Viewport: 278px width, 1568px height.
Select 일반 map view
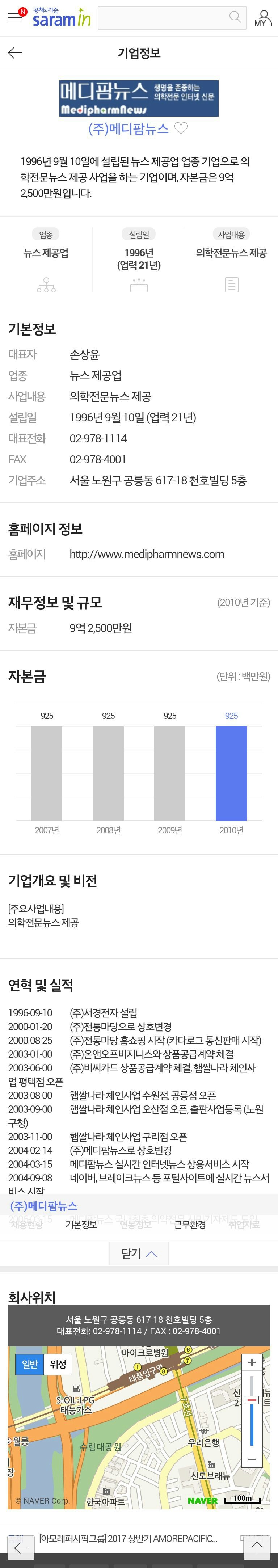[x=30, y=1364]
